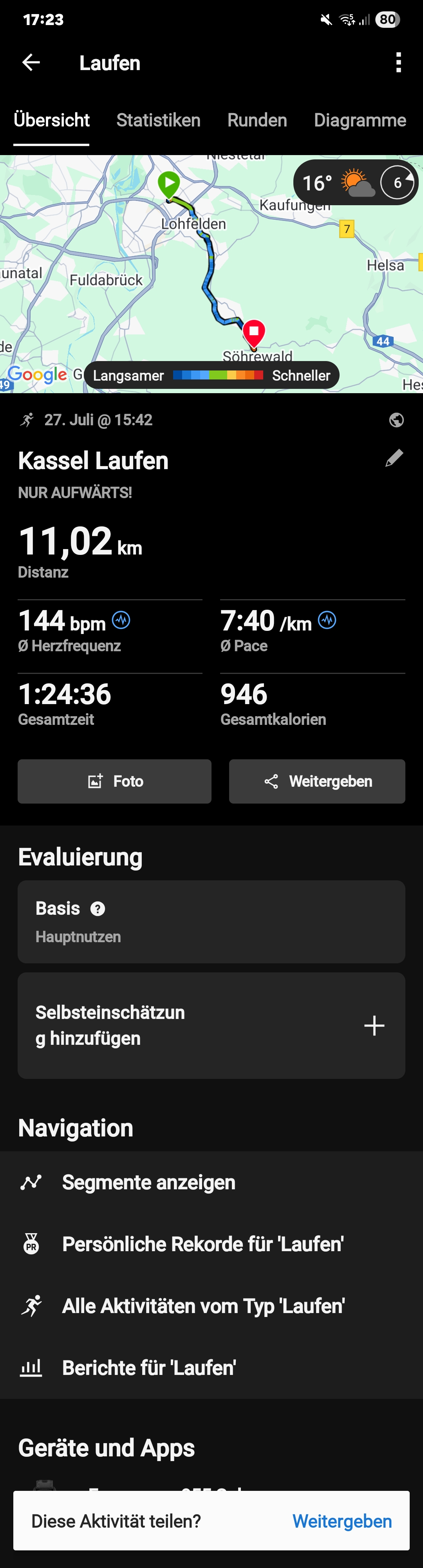This screenshot has width=423, height=1568.
Task: Tap the heart-rate zone icon next to bpm
Action: [x=121, y=620]
